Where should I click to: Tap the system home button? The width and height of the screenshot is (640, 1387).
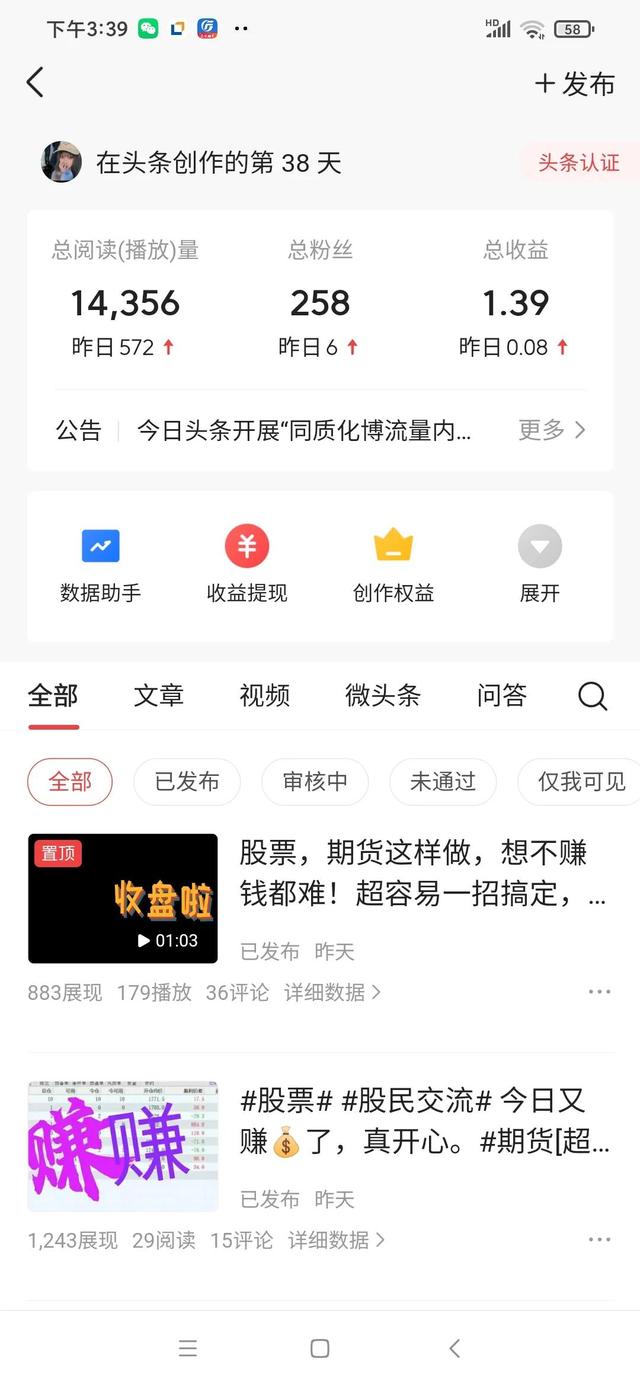click(x=320, y=1349)
